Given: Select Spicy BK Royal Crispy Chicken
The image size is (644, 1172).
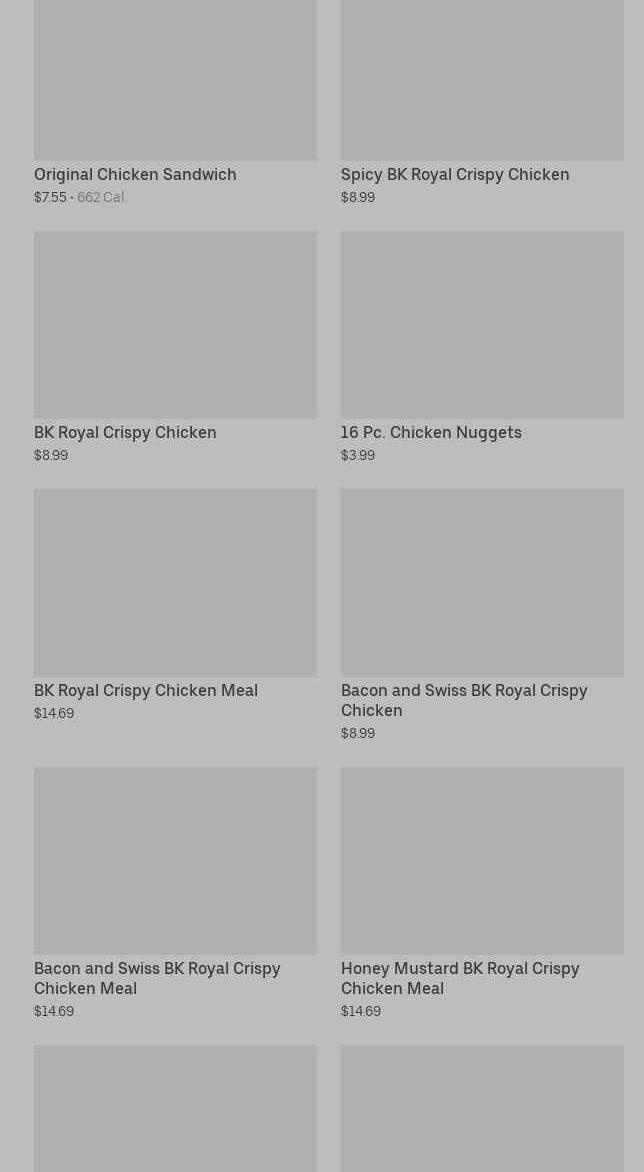Looking at the screenshot, I should click(482, 102).
